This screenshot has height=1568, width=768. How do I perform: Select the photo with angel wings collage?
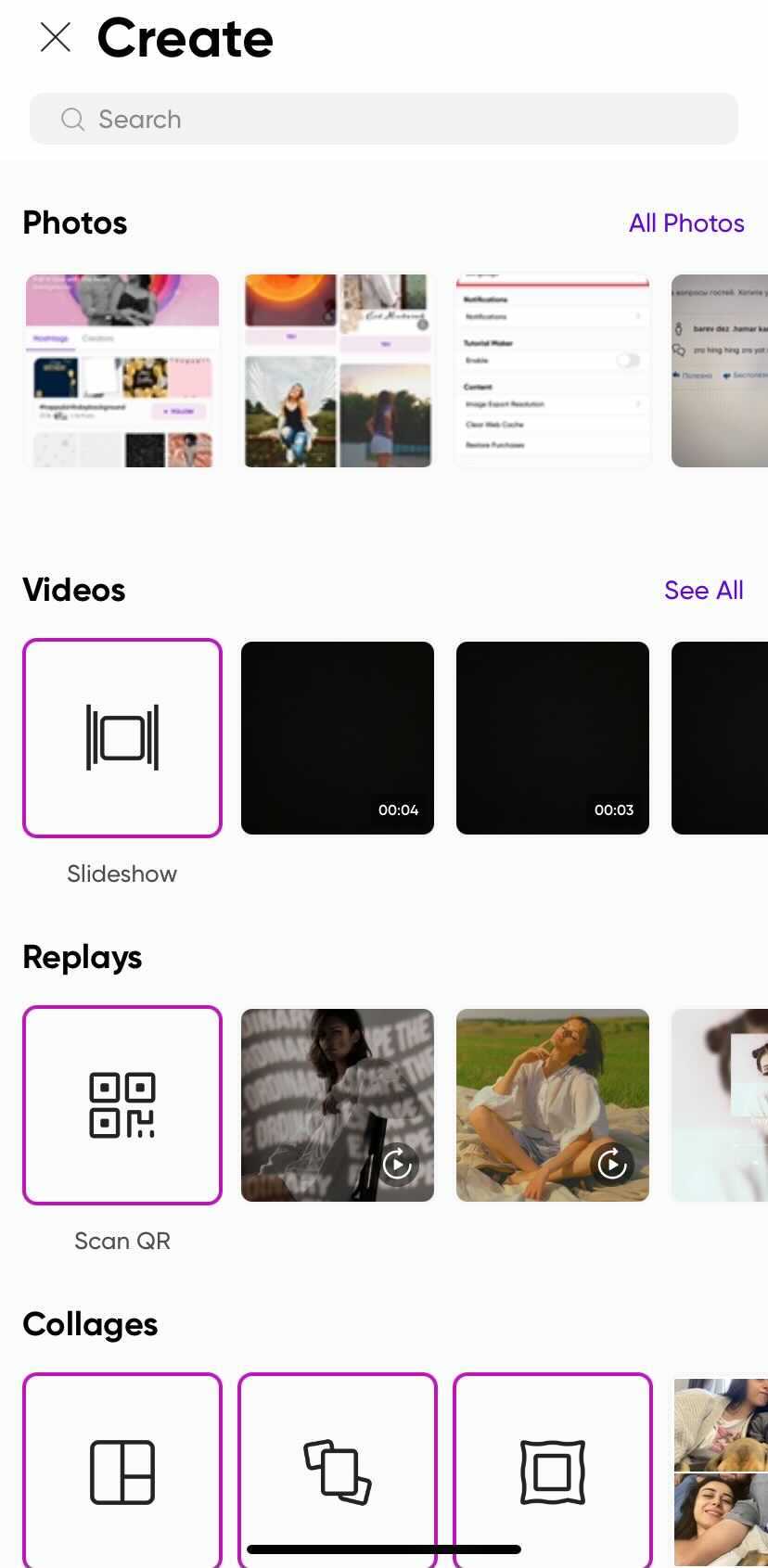(338, 371)
